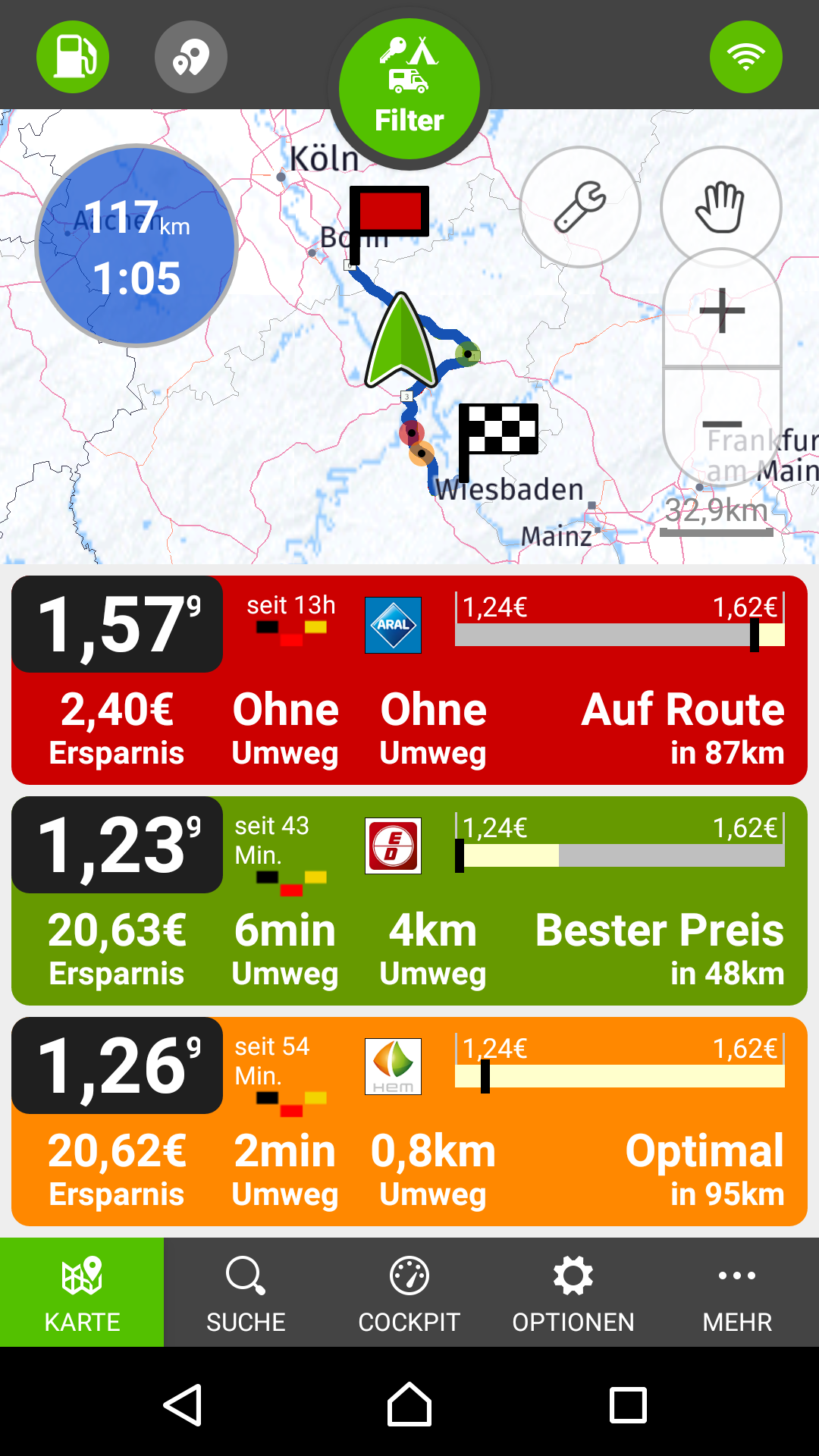Image resolution: width=819 pixels, height=1456 pixels.
Task: Zoom out the map with minus
Action: point(722,423)
